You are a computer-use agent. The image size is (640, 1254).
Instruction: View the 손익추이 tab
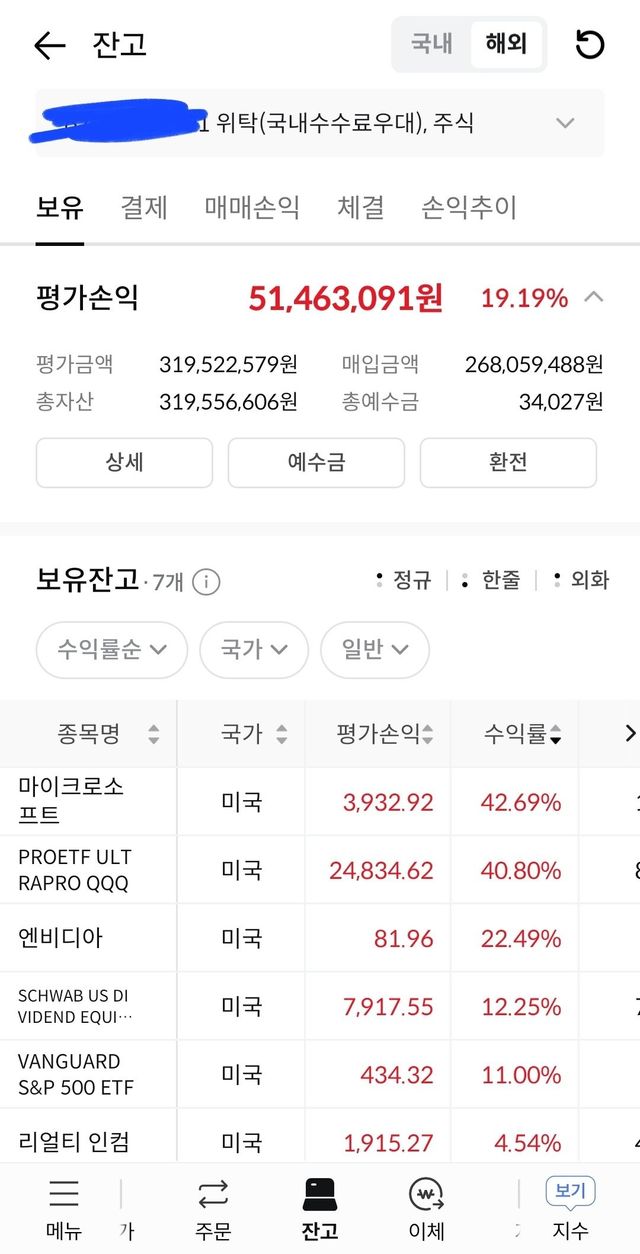tap(469, 208)
